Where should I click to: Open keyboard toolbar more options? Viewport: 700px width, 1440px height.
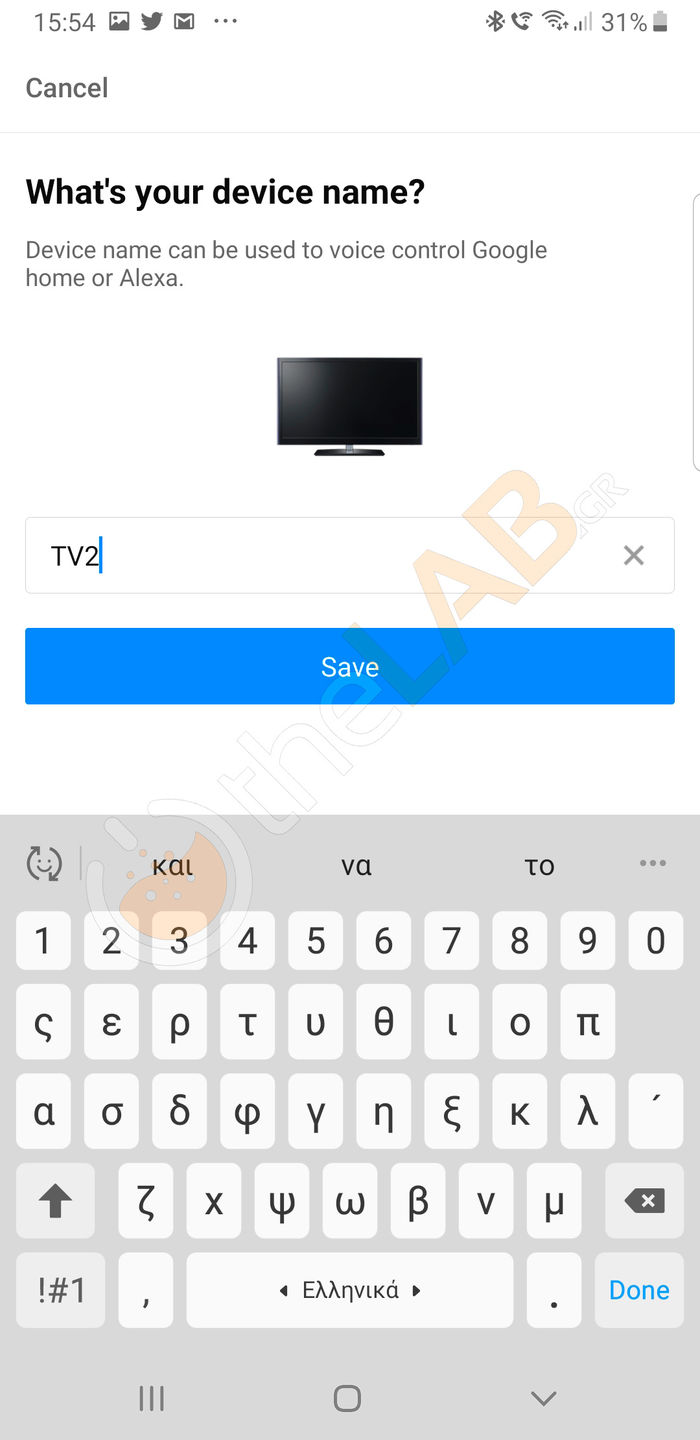(652, 864)
